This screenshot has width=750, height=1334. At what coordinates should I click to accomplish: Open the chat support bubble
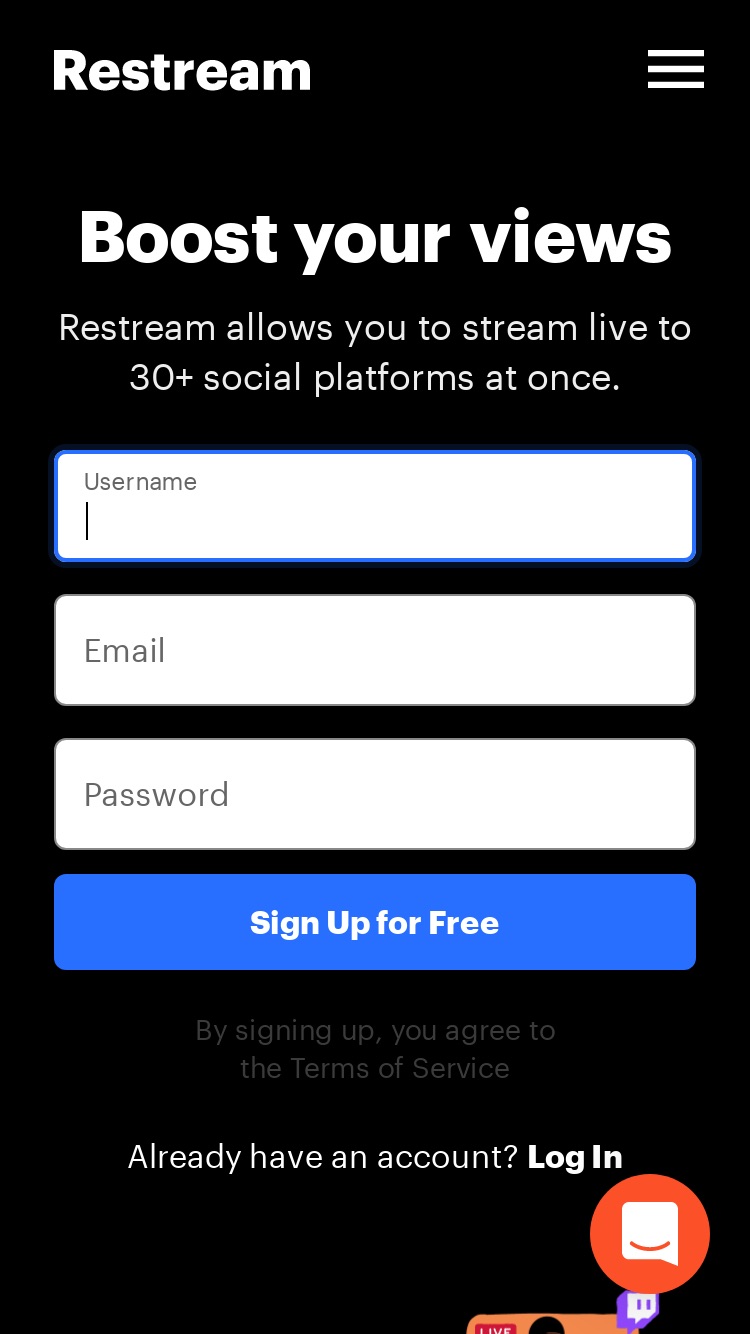[650, 1234]
